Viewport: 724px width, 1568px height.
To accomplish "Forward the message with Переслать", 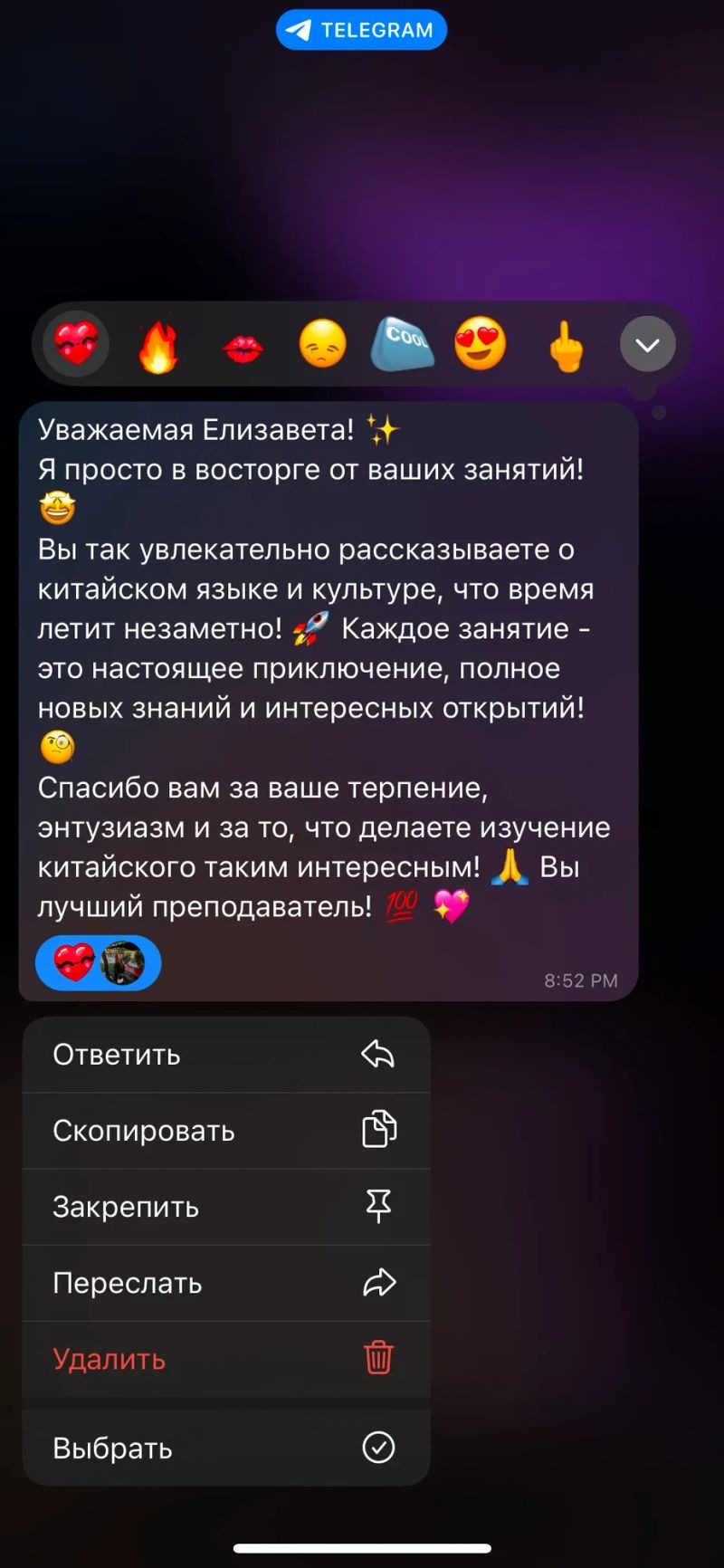I will pyautogui.click(x=226, y=1283).
